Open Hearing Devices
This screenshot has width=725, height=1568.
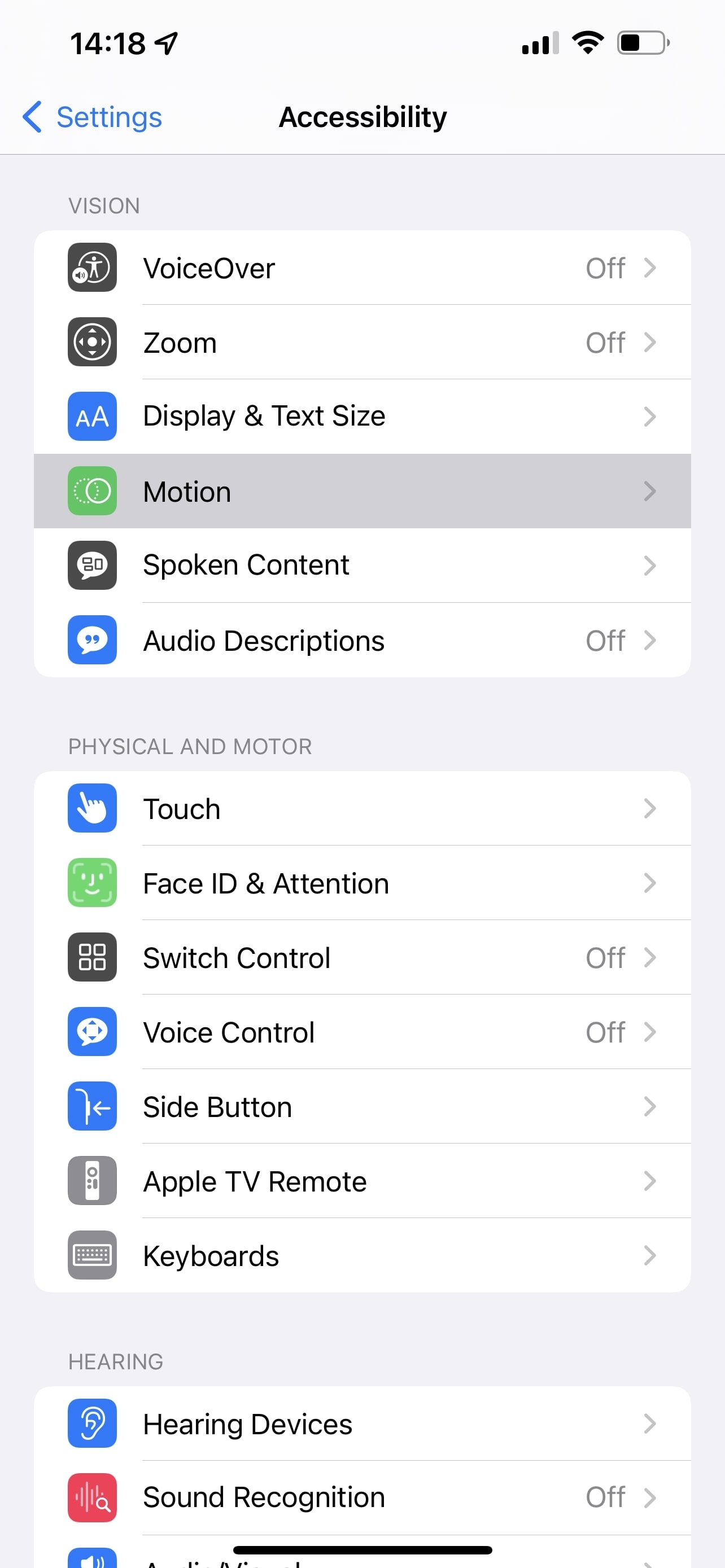click(x=361, y=1424)
